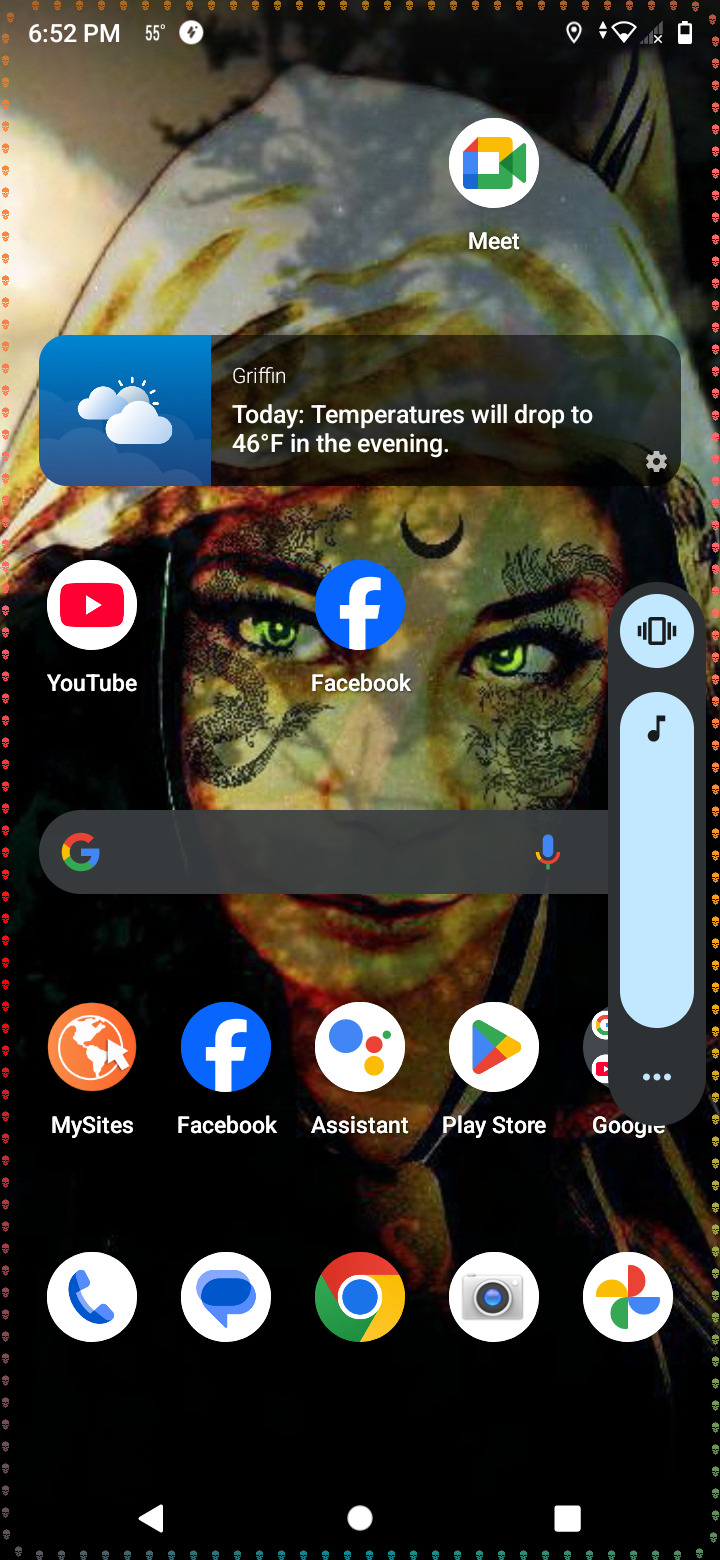Open weather widget settings gear

point(656,461)
